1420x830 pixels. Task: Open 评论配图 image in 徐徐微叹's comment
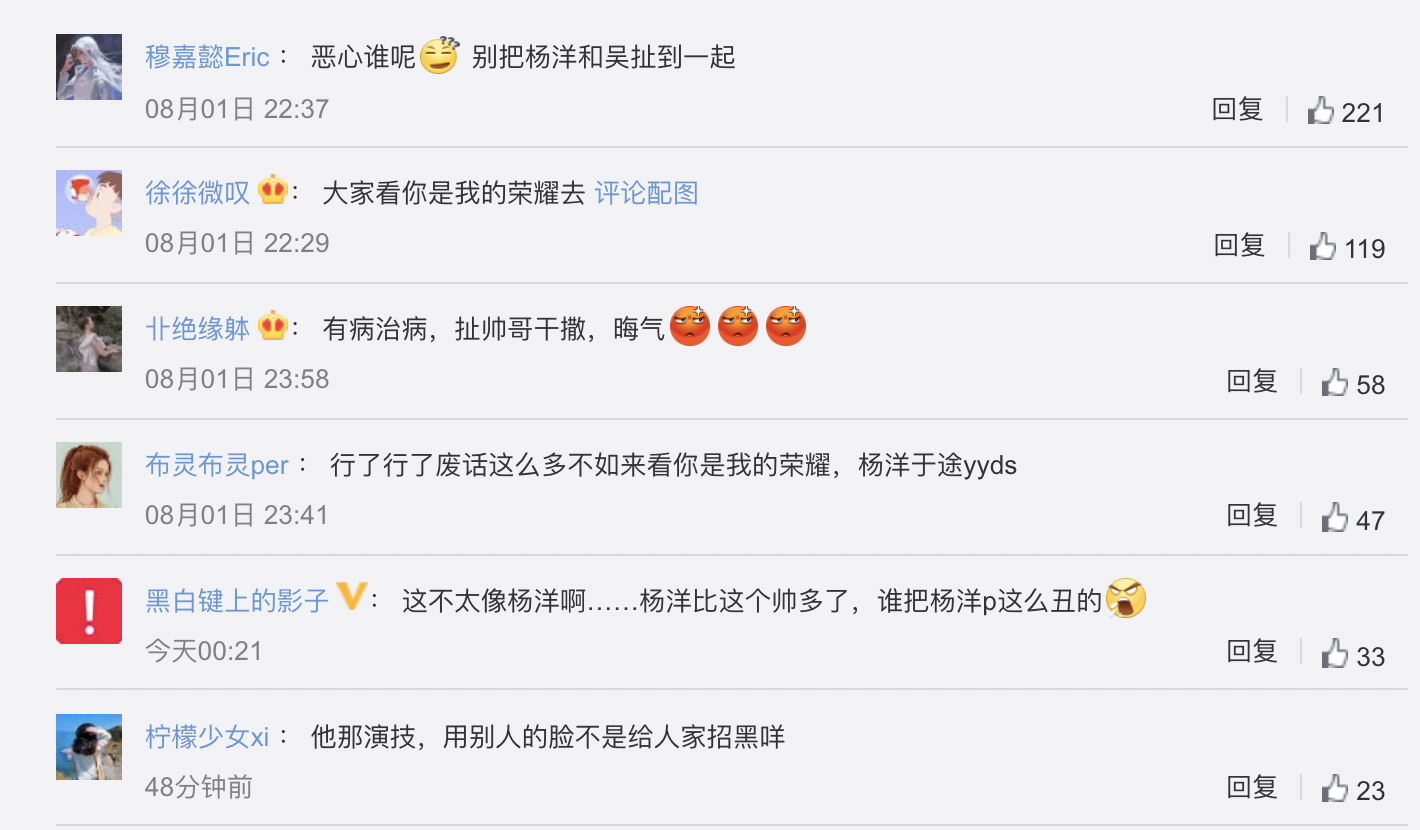pyautogui.click(x=646, y=193)
